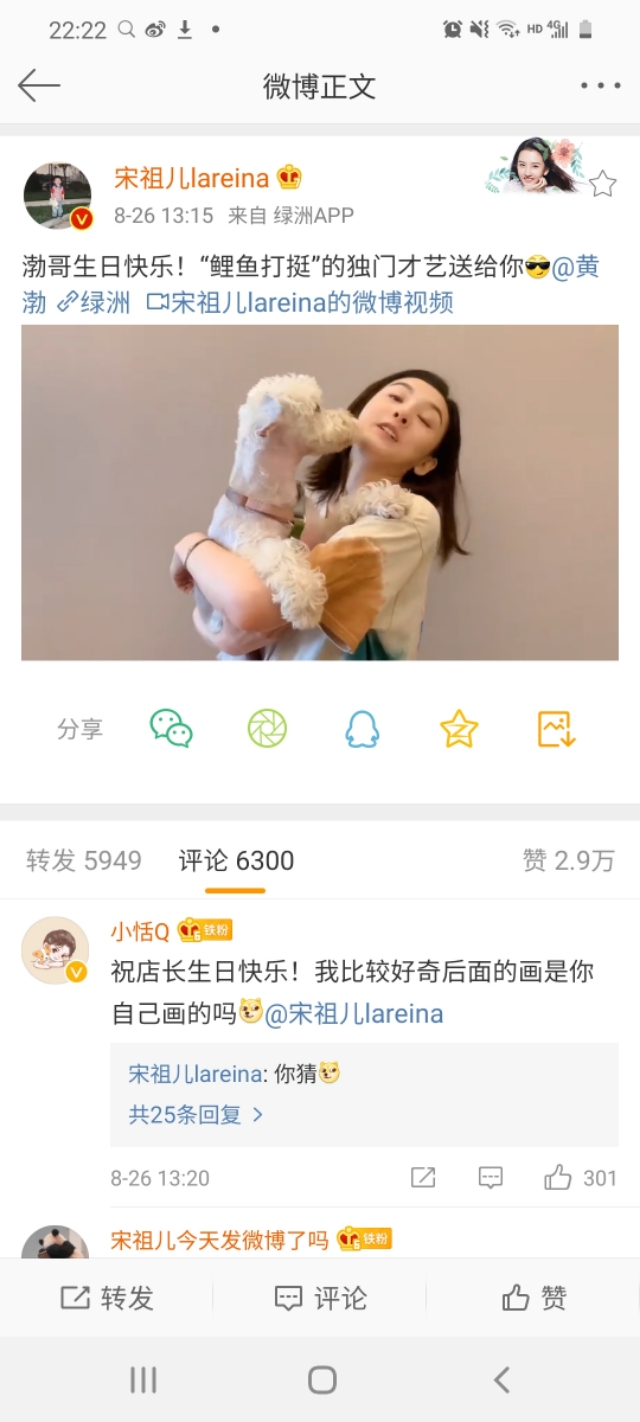
Task: Open the three-dot overflow menu
Action: click(x=600, y=86)
